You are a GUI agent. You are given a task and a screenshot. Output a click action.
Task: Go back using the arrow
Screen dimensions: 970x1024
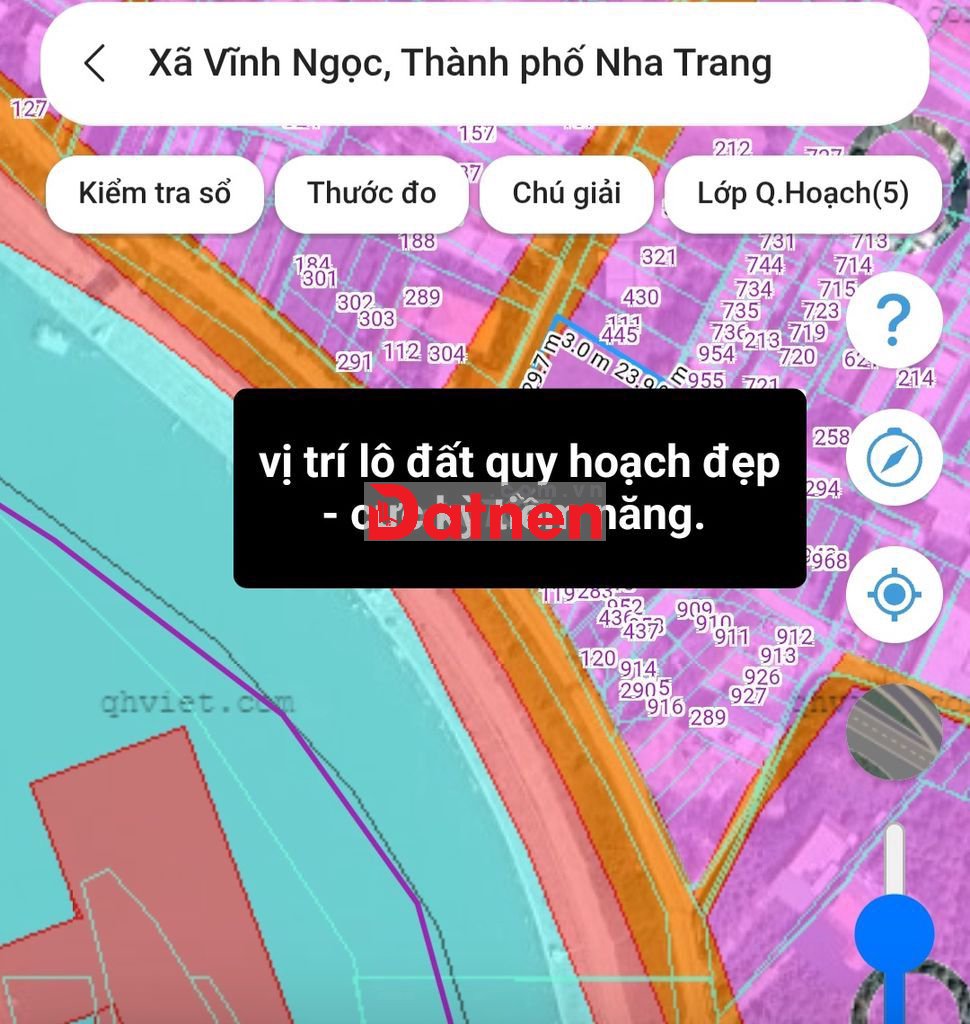pos(95,64)
